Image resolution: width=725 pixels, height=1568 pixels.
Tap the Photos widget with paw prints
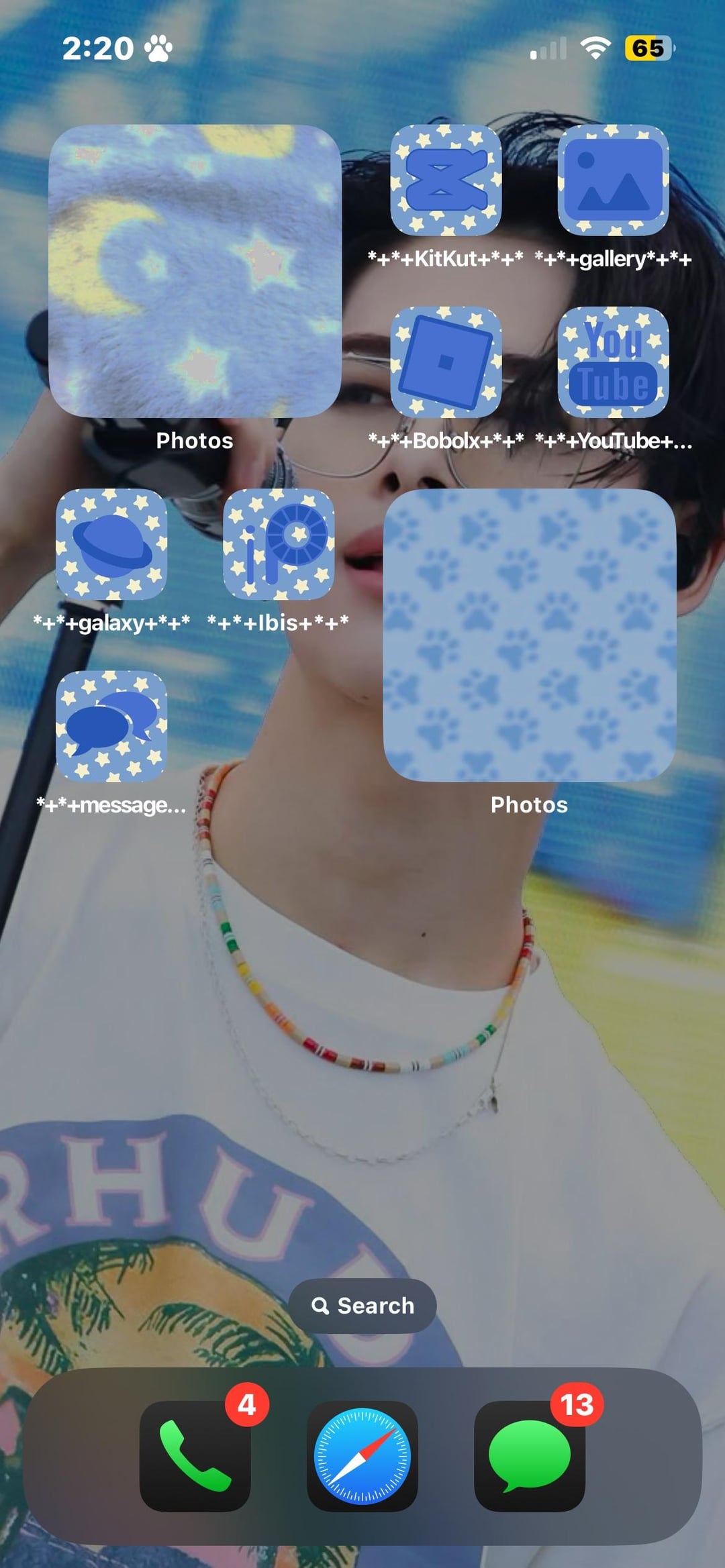point(529,635)
